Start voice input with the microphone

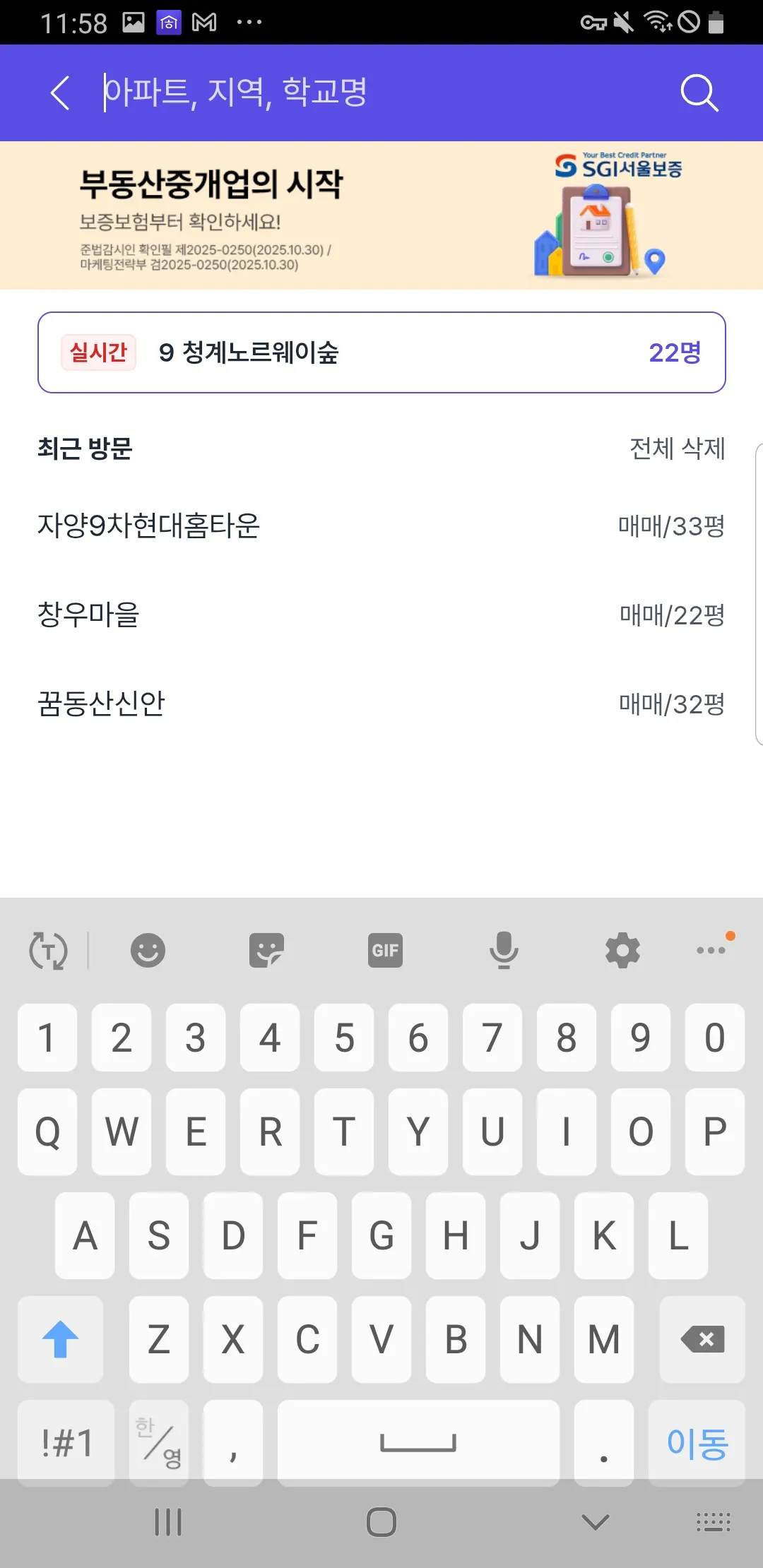click(504, 950)
